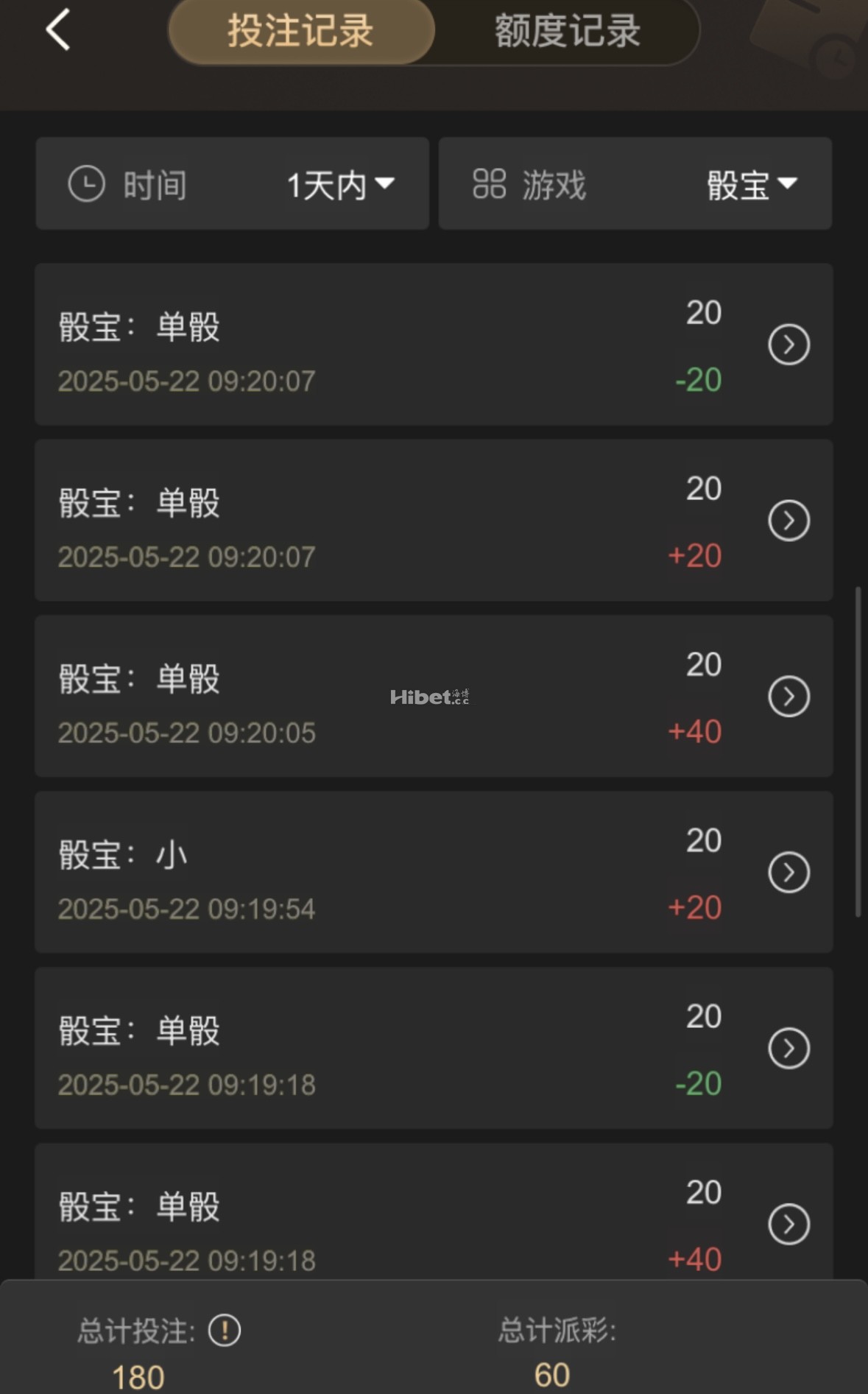View the 09:19:18 单骰 record showing -20
The width and height of the screenshot is (868, 1394).
pyautogui.click(x=788, y=1049)
